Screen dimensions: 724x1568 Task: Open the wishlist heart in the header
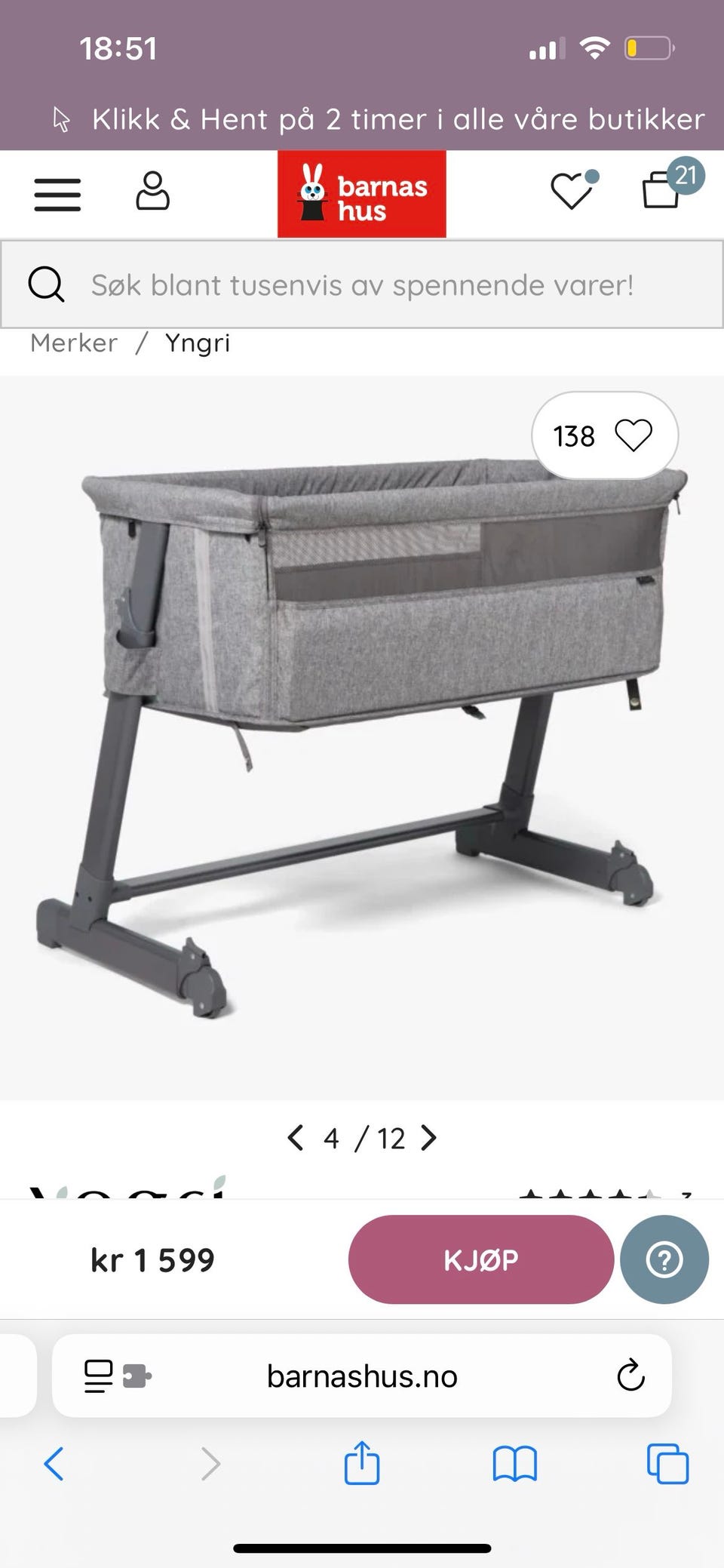point(572,189)
